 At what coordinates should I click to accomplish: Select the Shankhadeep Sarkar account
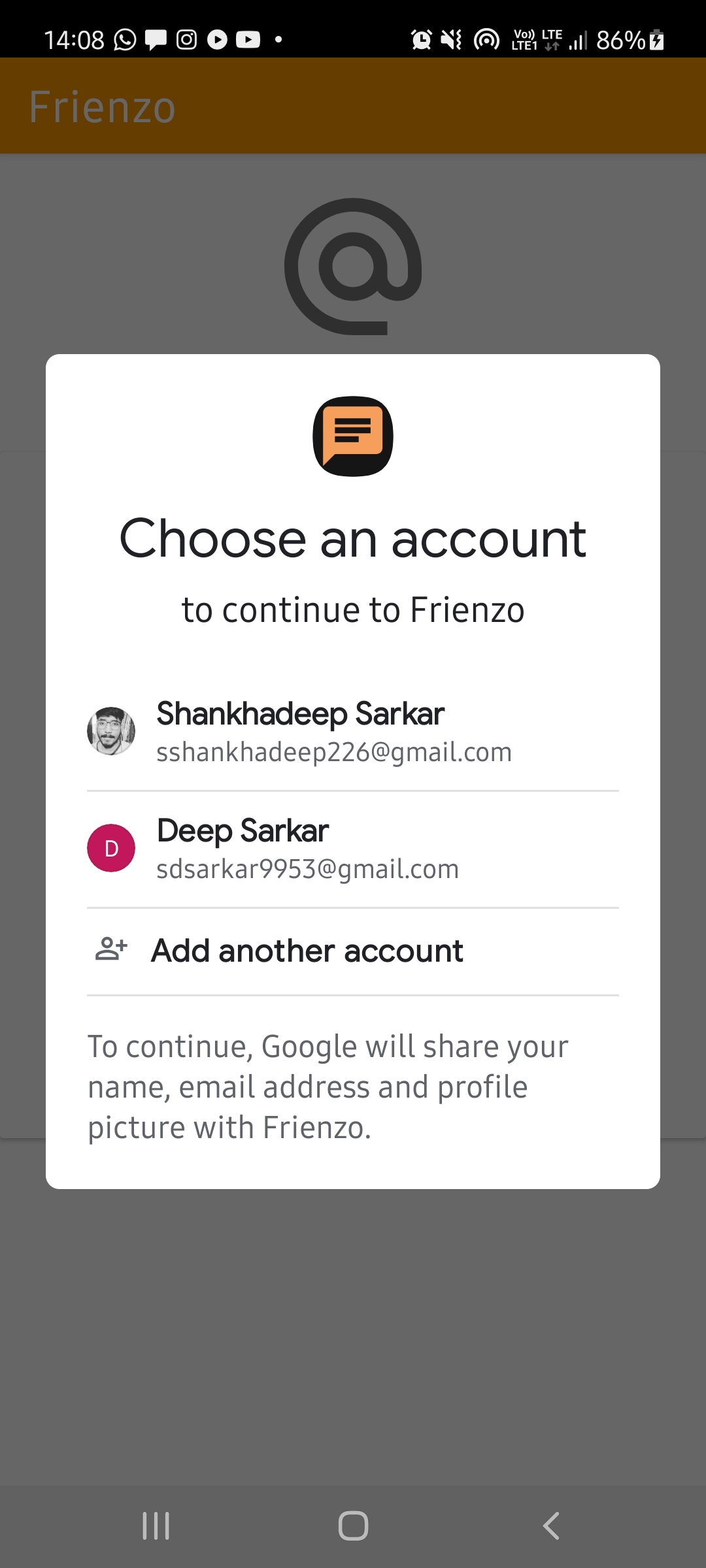[353, 732]
